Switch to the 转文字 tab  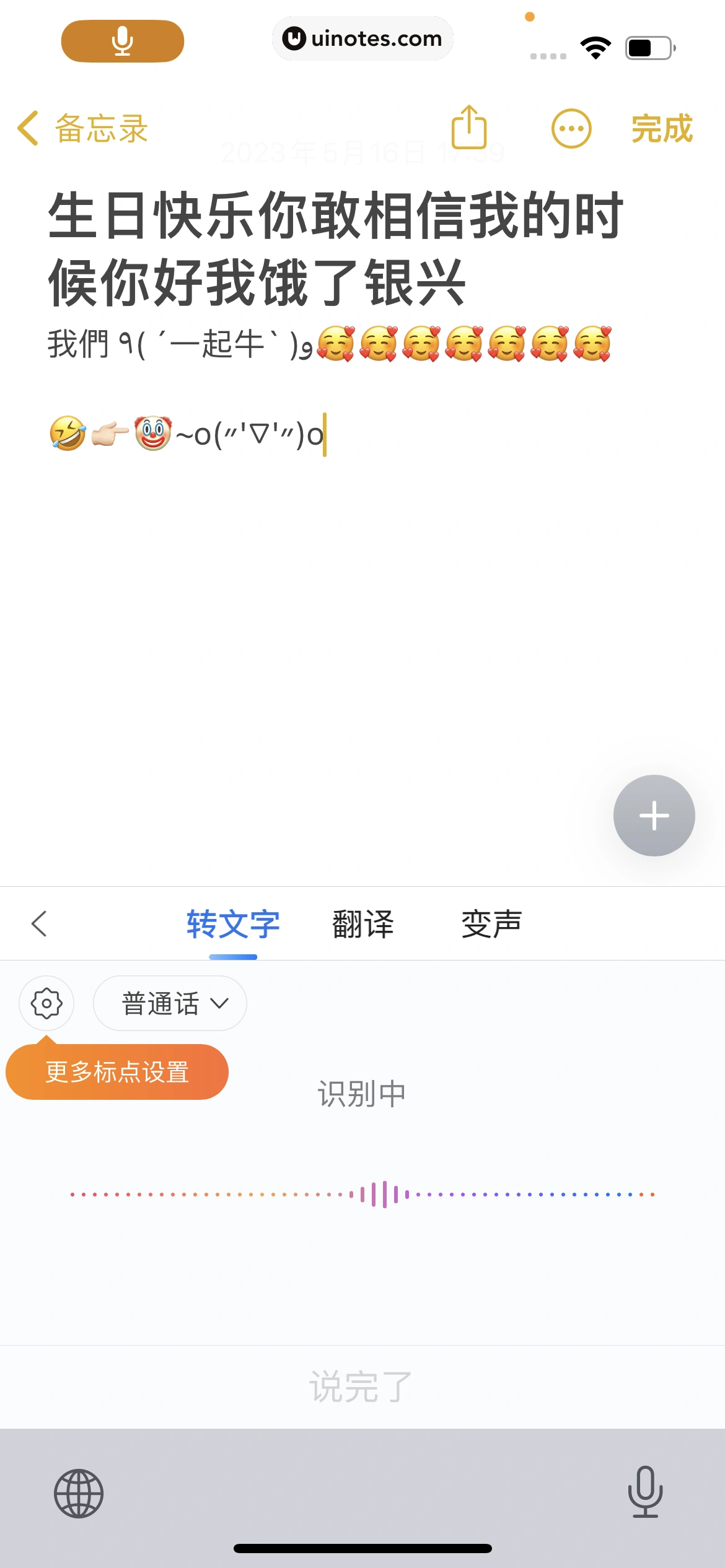233,925
